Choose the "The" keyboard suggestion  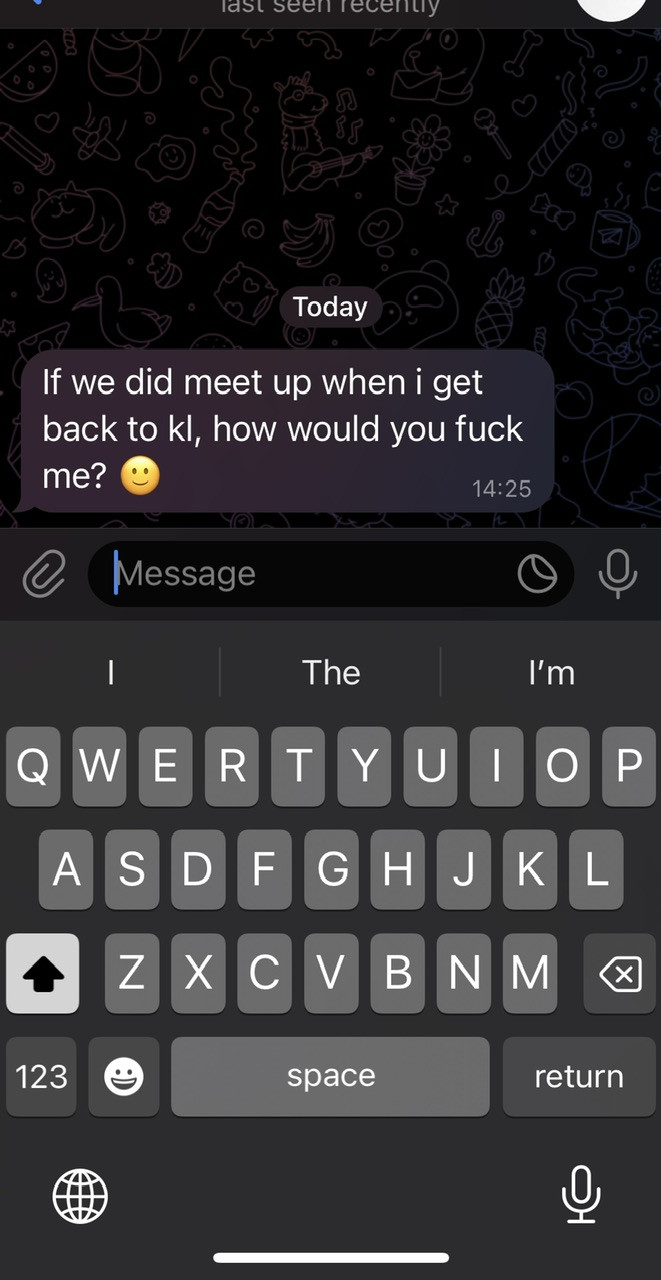[331, 672]
